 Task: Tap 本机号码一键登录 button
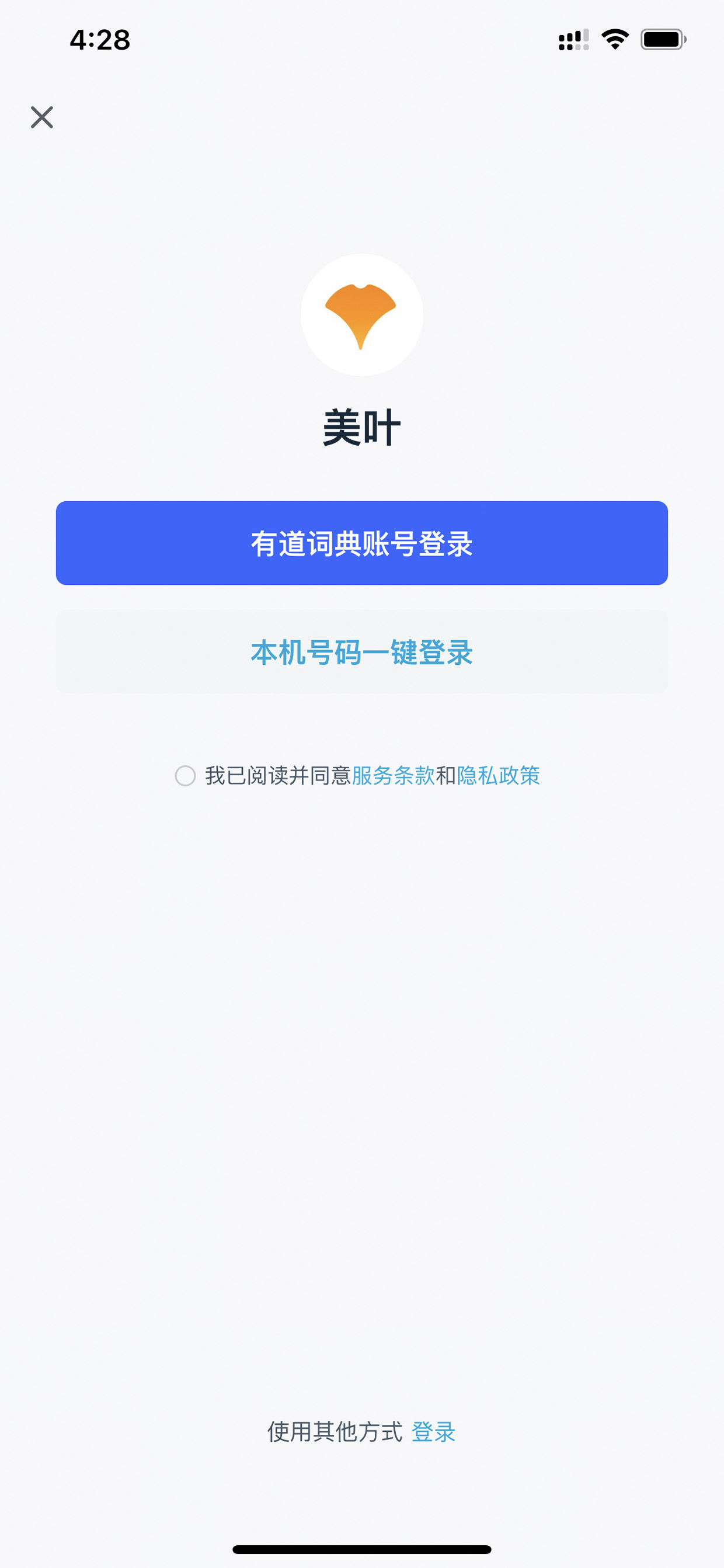[x=362, y=652]
